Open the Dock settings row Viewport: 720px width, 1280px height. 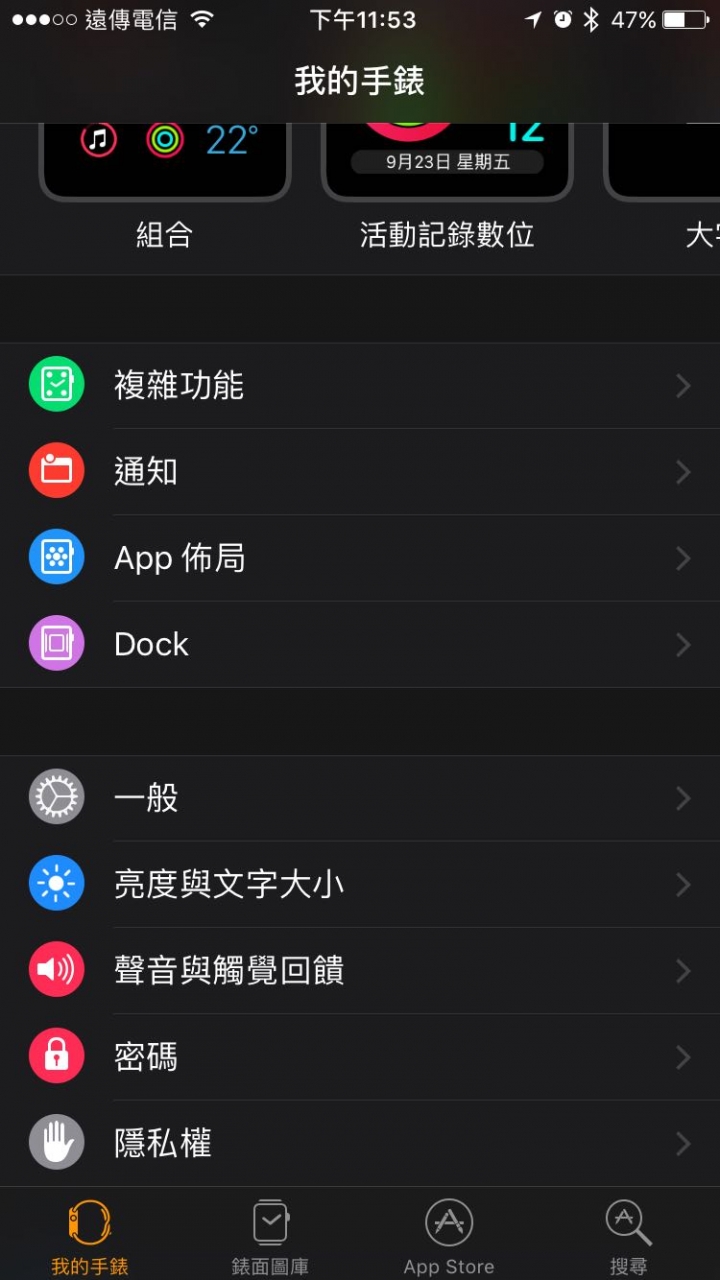point(360,644)
